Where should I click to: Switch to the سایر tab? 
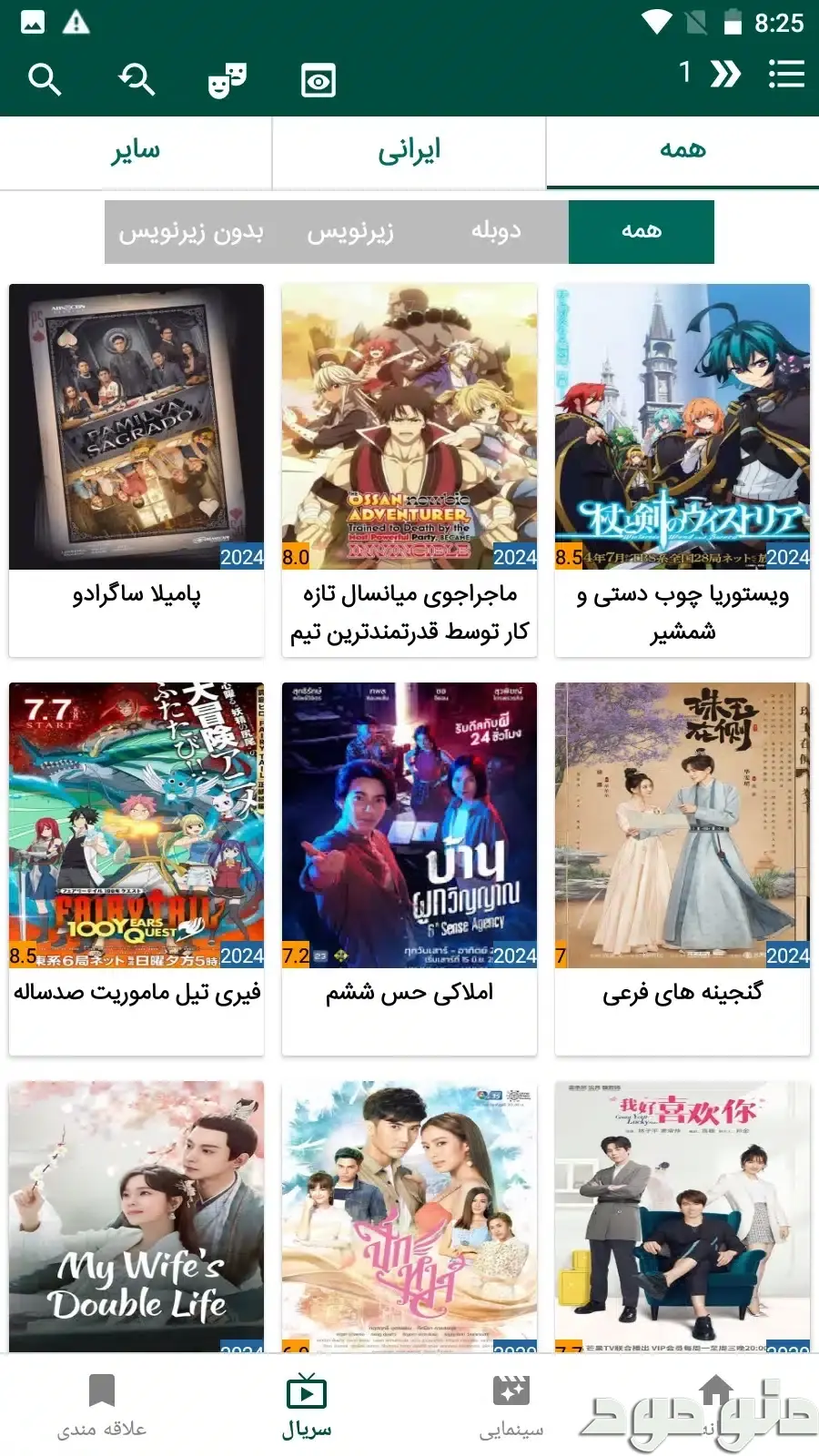tap(136, 151)
